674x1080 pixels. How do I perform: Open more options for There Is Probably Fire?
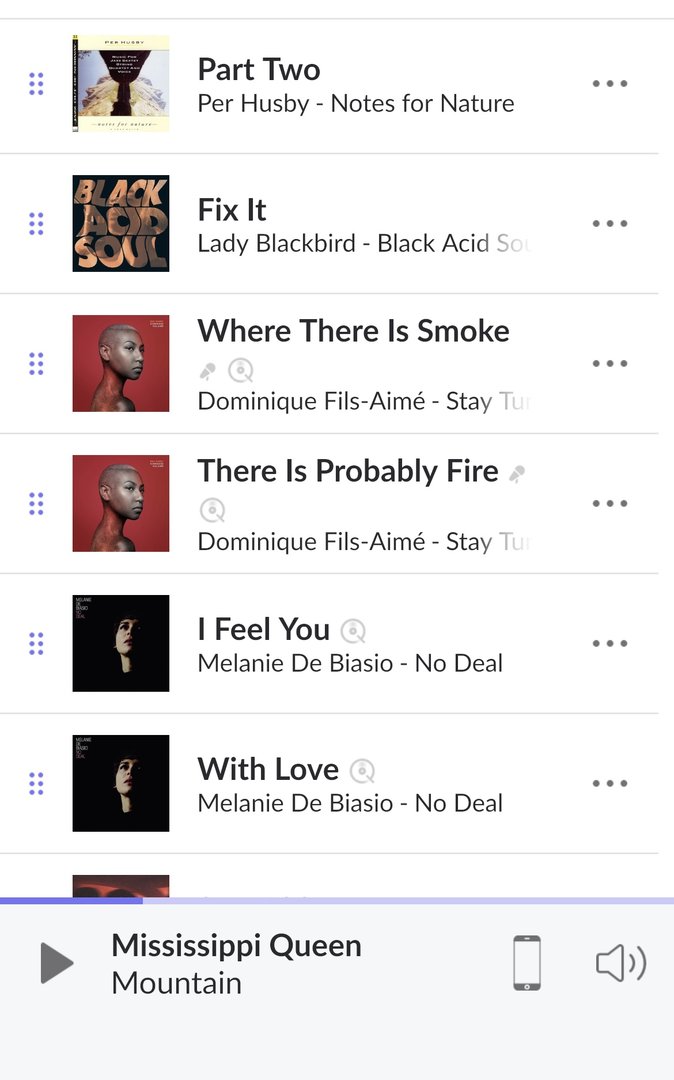point(610,504)
